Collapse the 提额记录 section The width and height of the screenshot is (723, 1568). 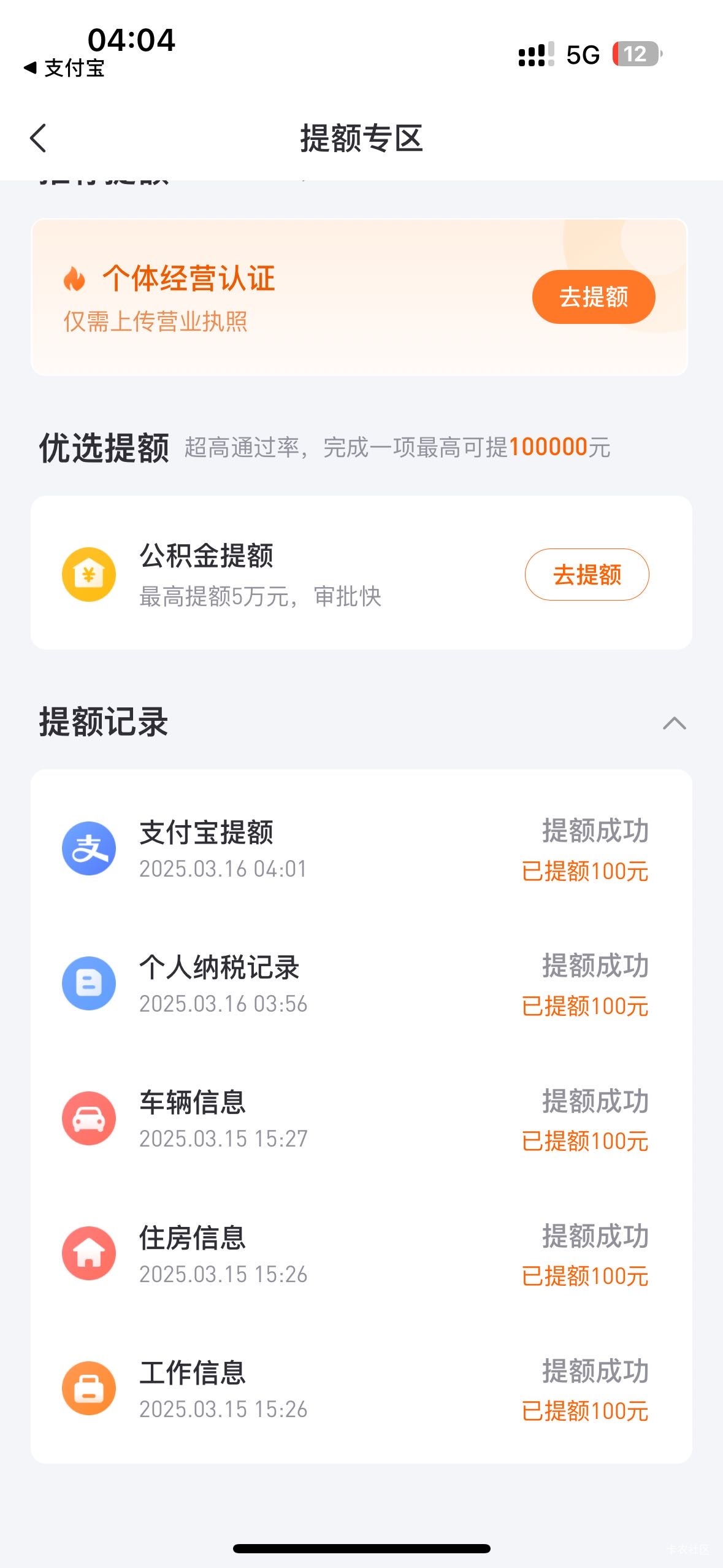[x=674, y=724]
